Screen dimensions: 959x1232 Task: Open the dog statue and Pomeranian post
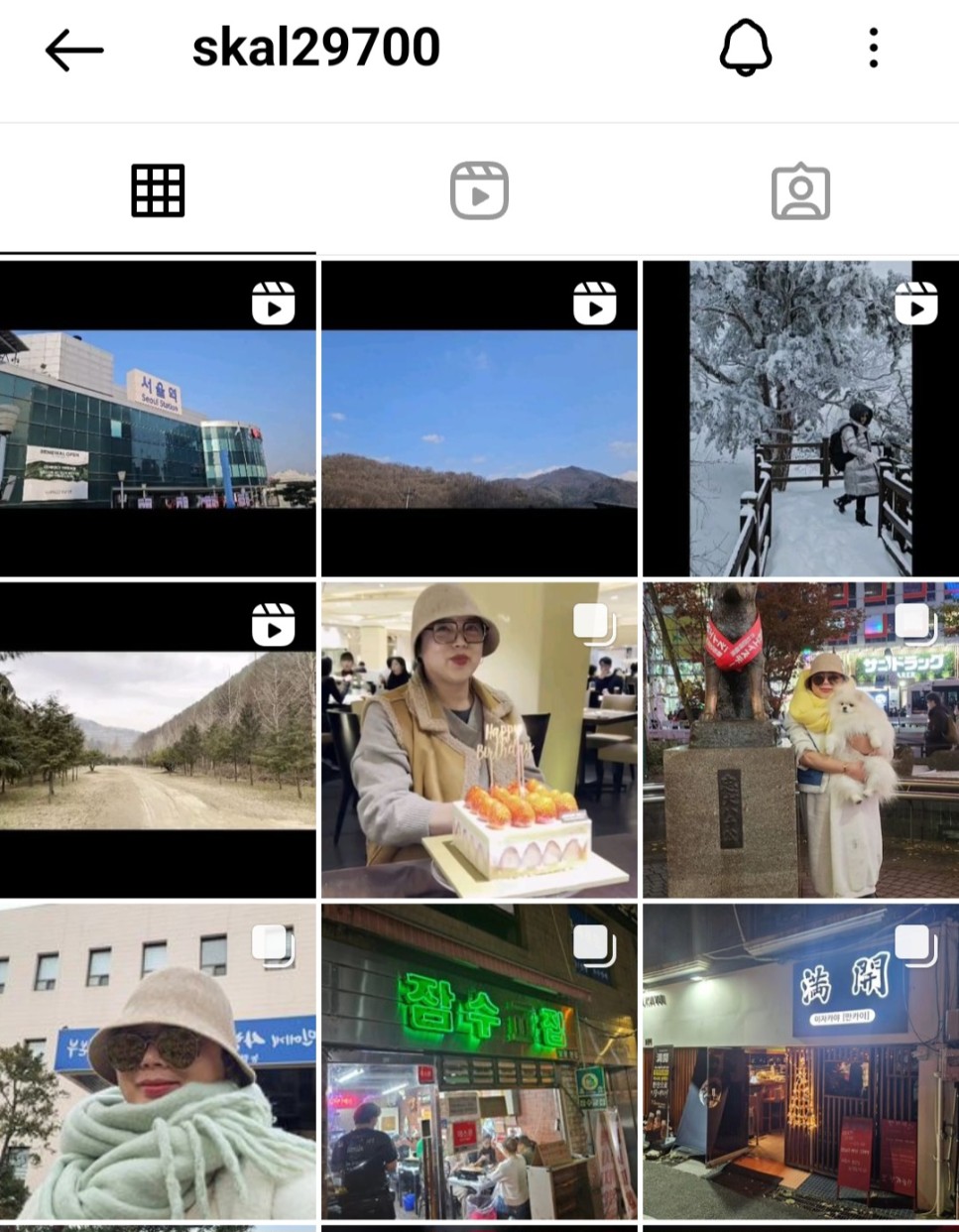pyautogui.click(x=800, y=740)
